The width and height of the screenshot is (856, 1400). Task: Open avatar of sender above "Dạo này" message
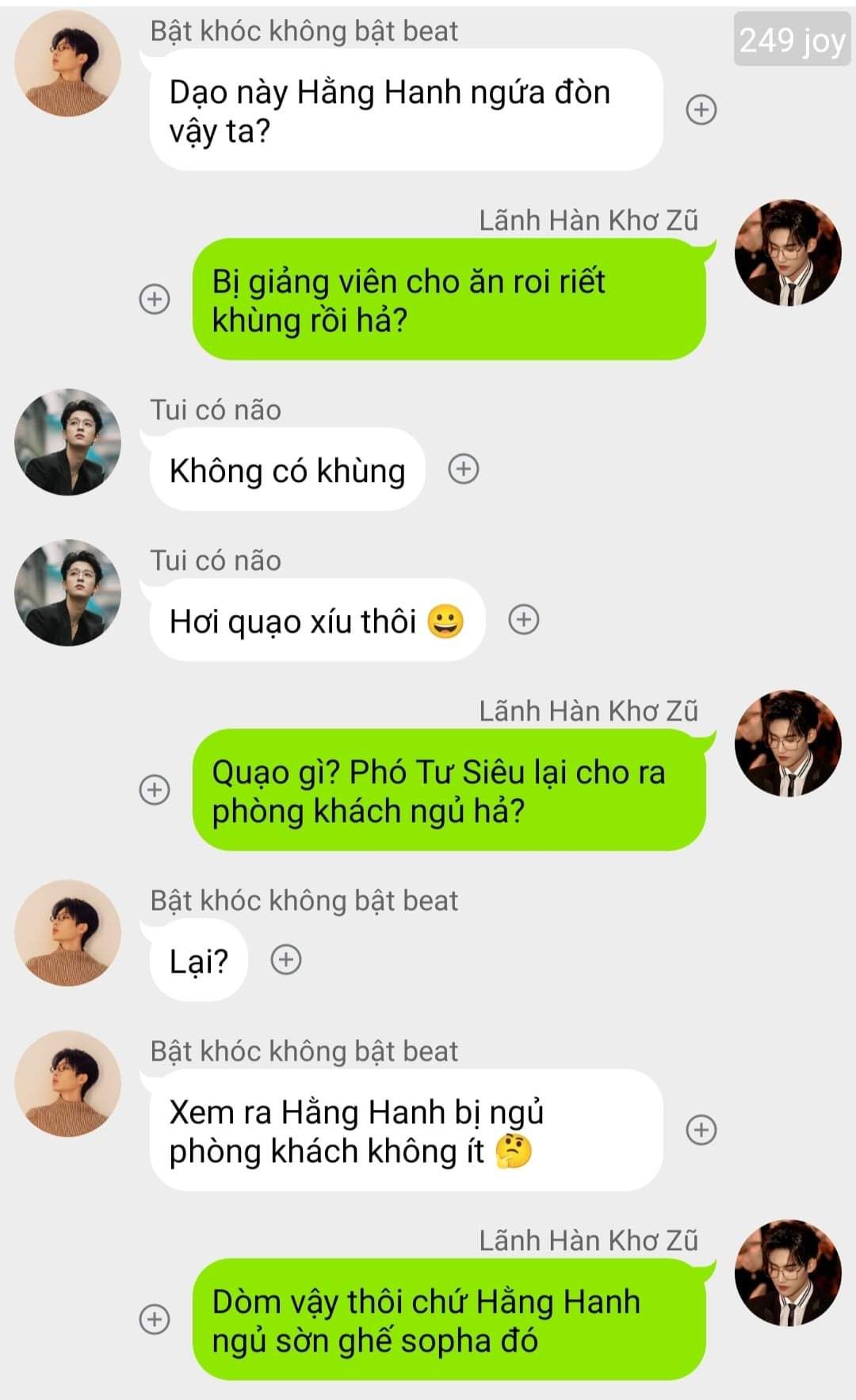(x=67, y=63)
